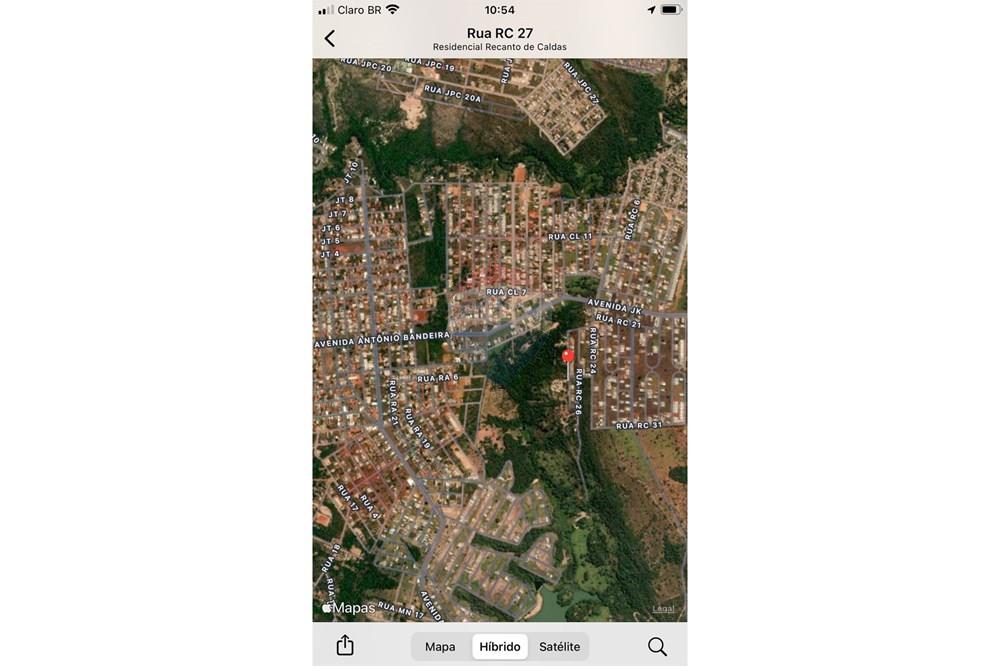Screen dimensions: 1000x667
Task: Tap the red location pin
Action: 568,356
